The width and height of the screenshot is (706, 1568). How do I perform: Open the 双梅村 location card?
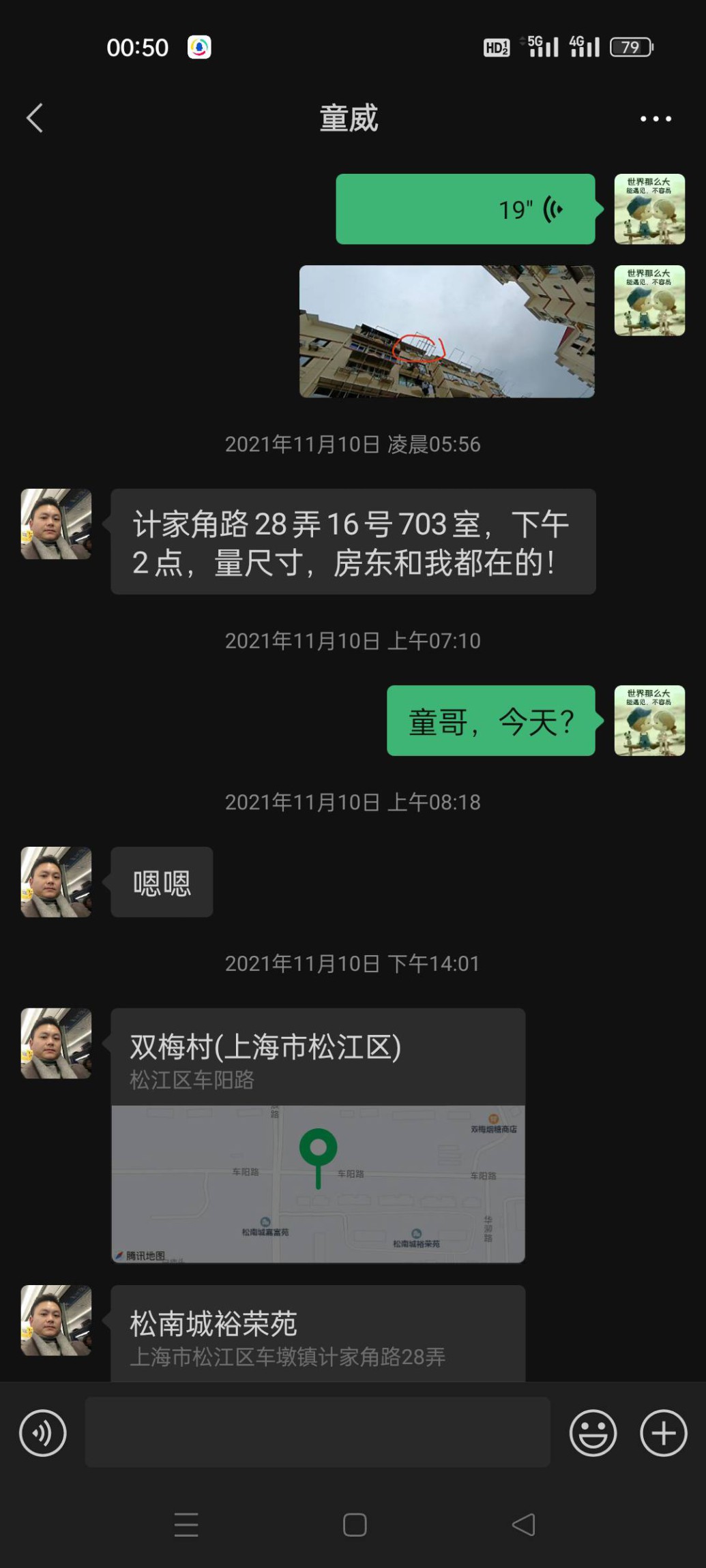click(x=318, y=1135)
